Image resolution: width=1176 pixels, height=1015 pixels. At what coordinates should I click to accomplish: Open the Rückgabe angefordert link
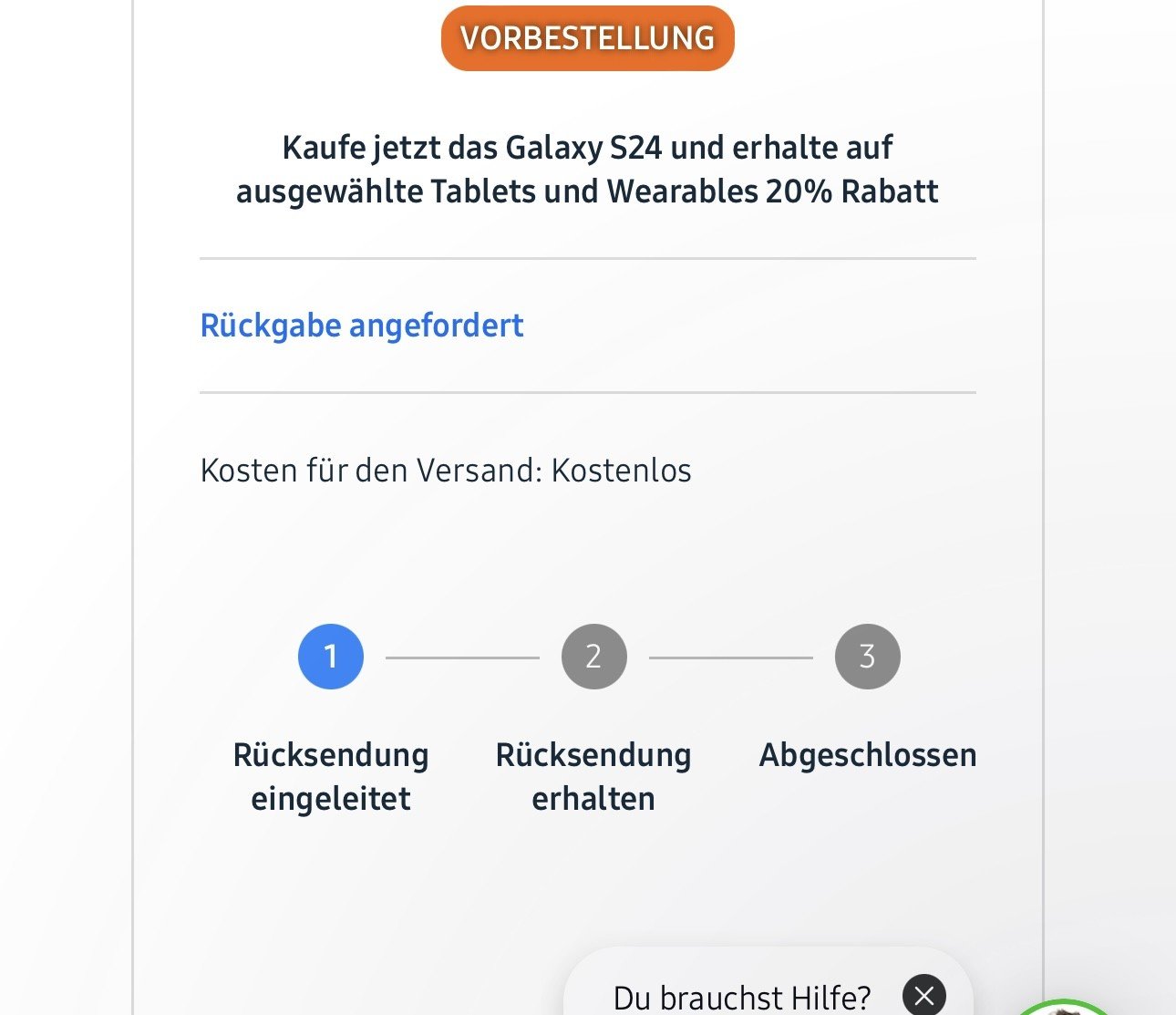362,326
